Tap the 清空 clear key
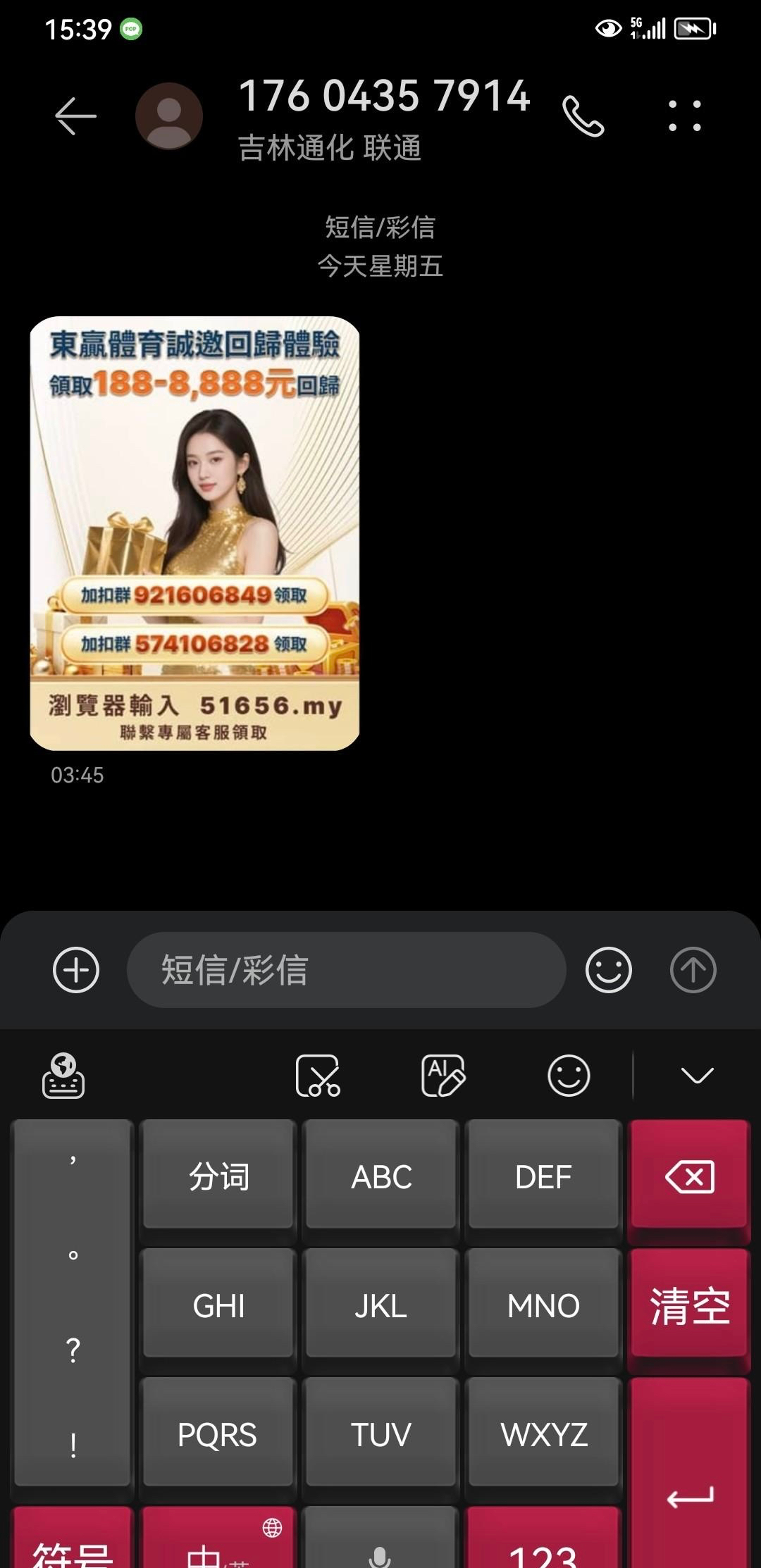The image size is (761, 1568). [x=689, y=1305]
